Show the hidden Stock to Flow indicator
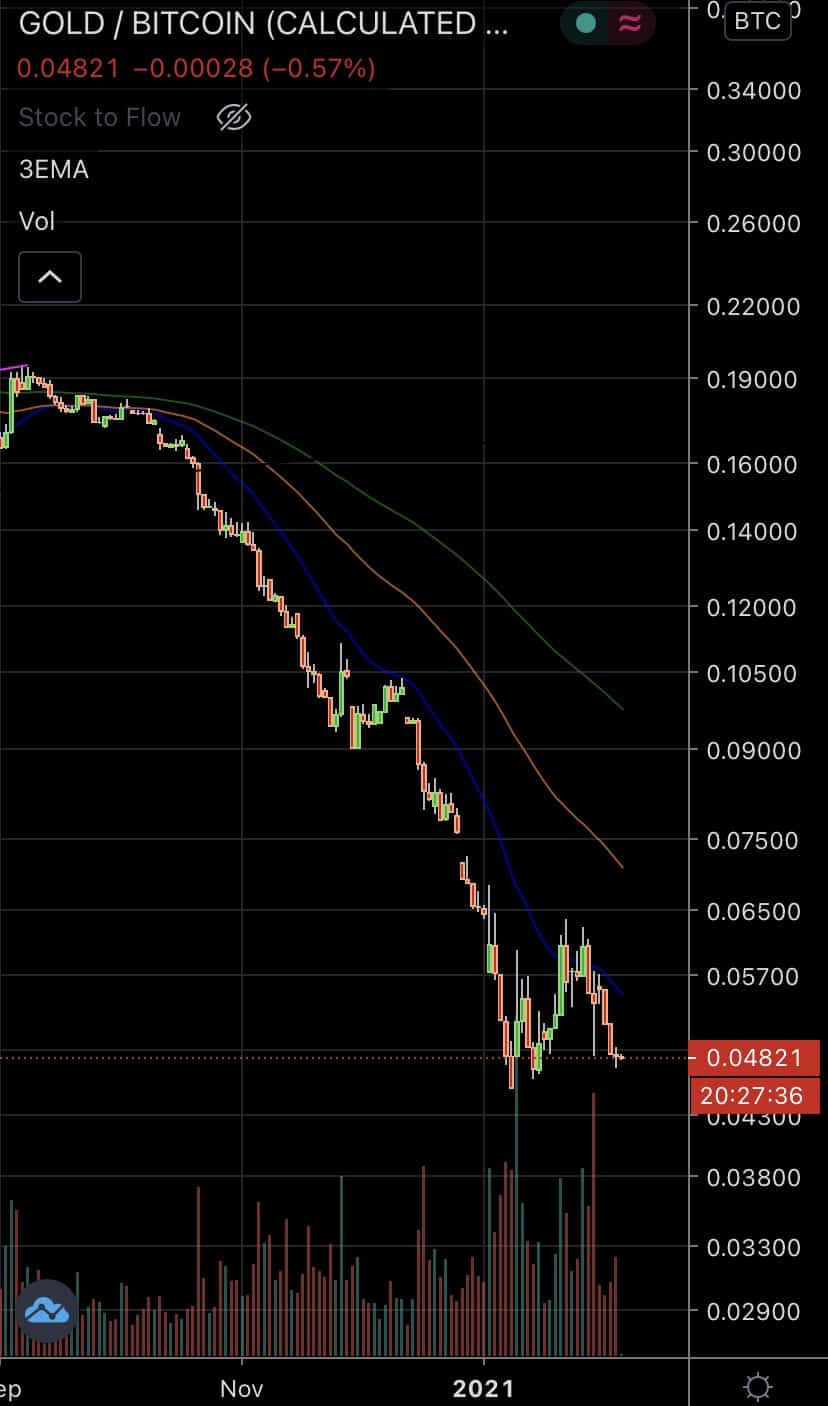 pyautogui.click(x=234, y=118)
